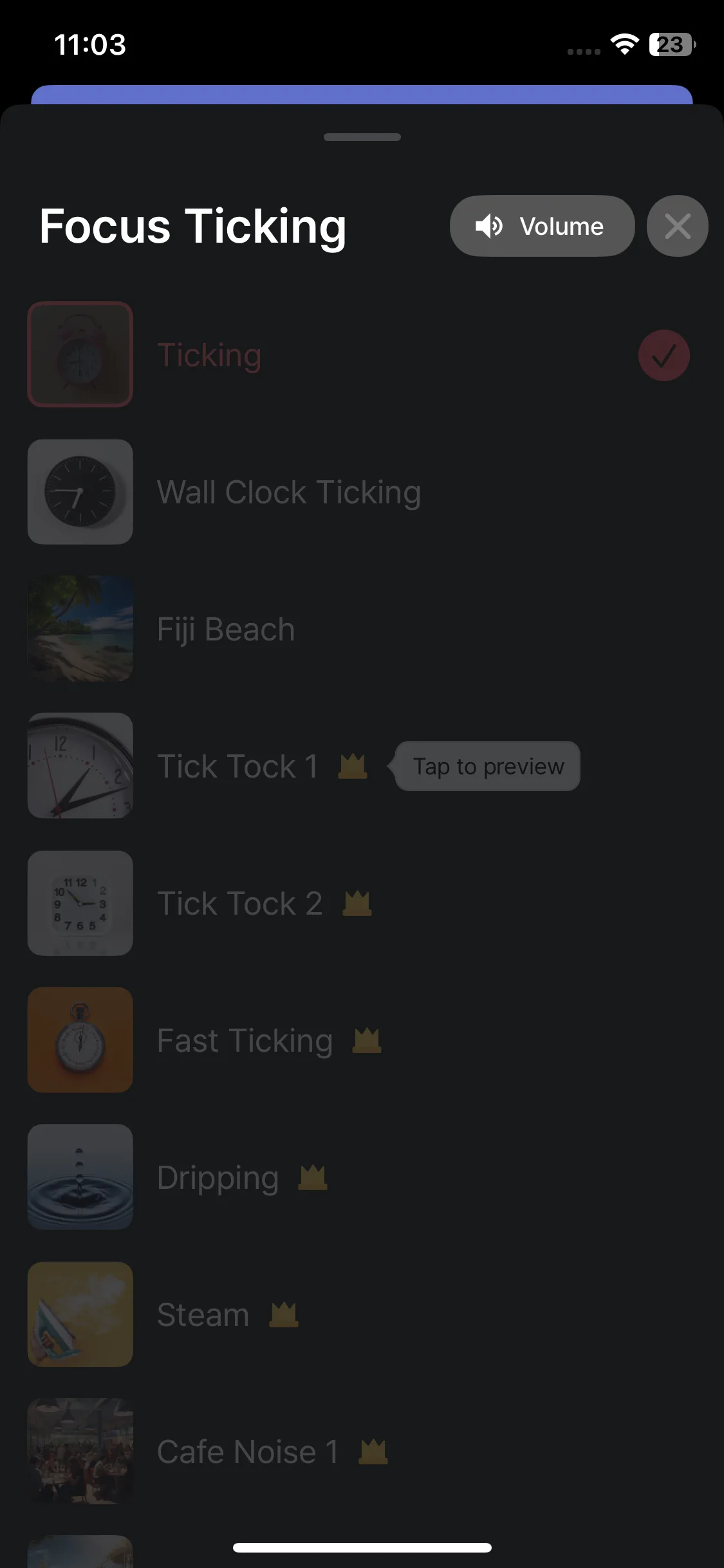Screen dimensions: 724x1568
Task: Pick the Steam sound
Action: pyautogui.click(x=203, y=1314)
